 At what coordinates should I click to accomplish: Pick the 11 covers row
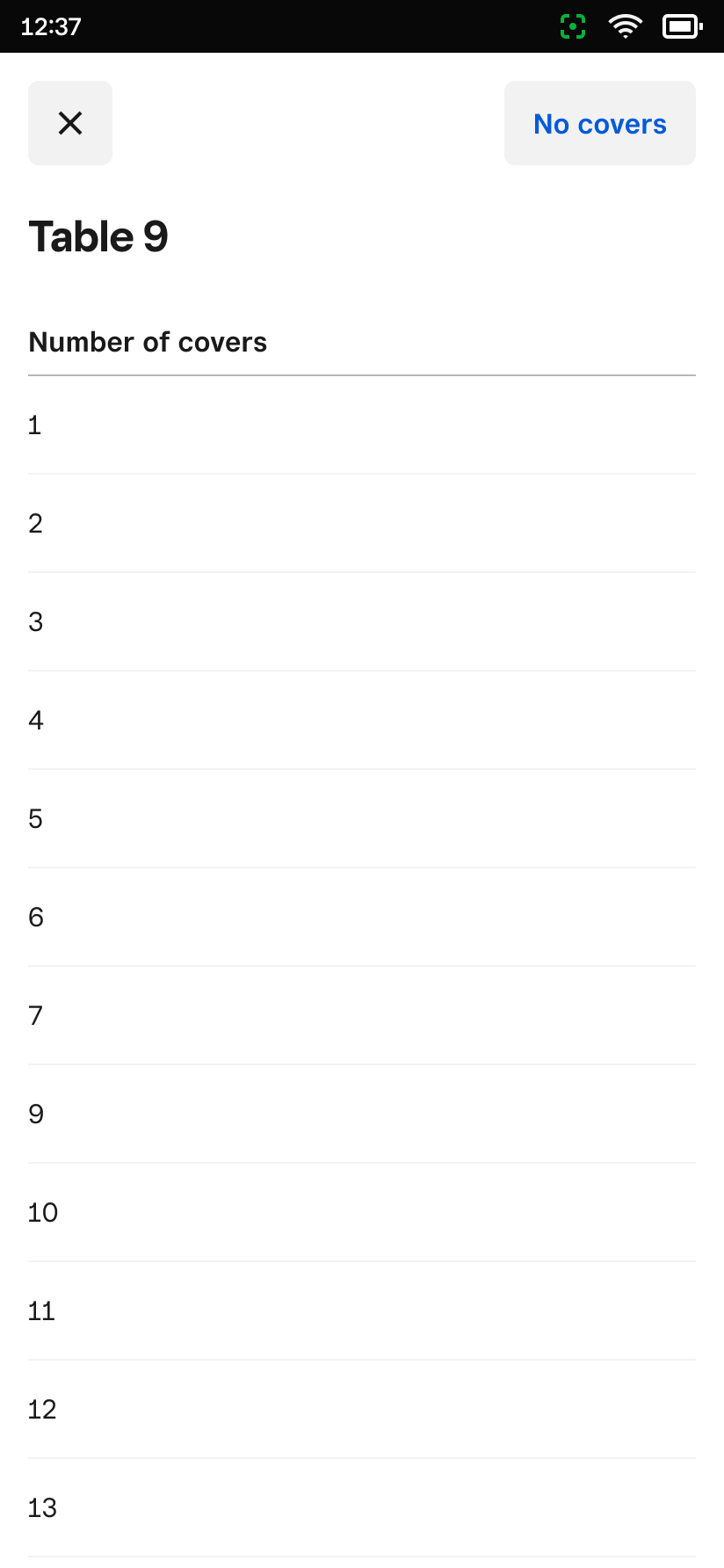362,1311
